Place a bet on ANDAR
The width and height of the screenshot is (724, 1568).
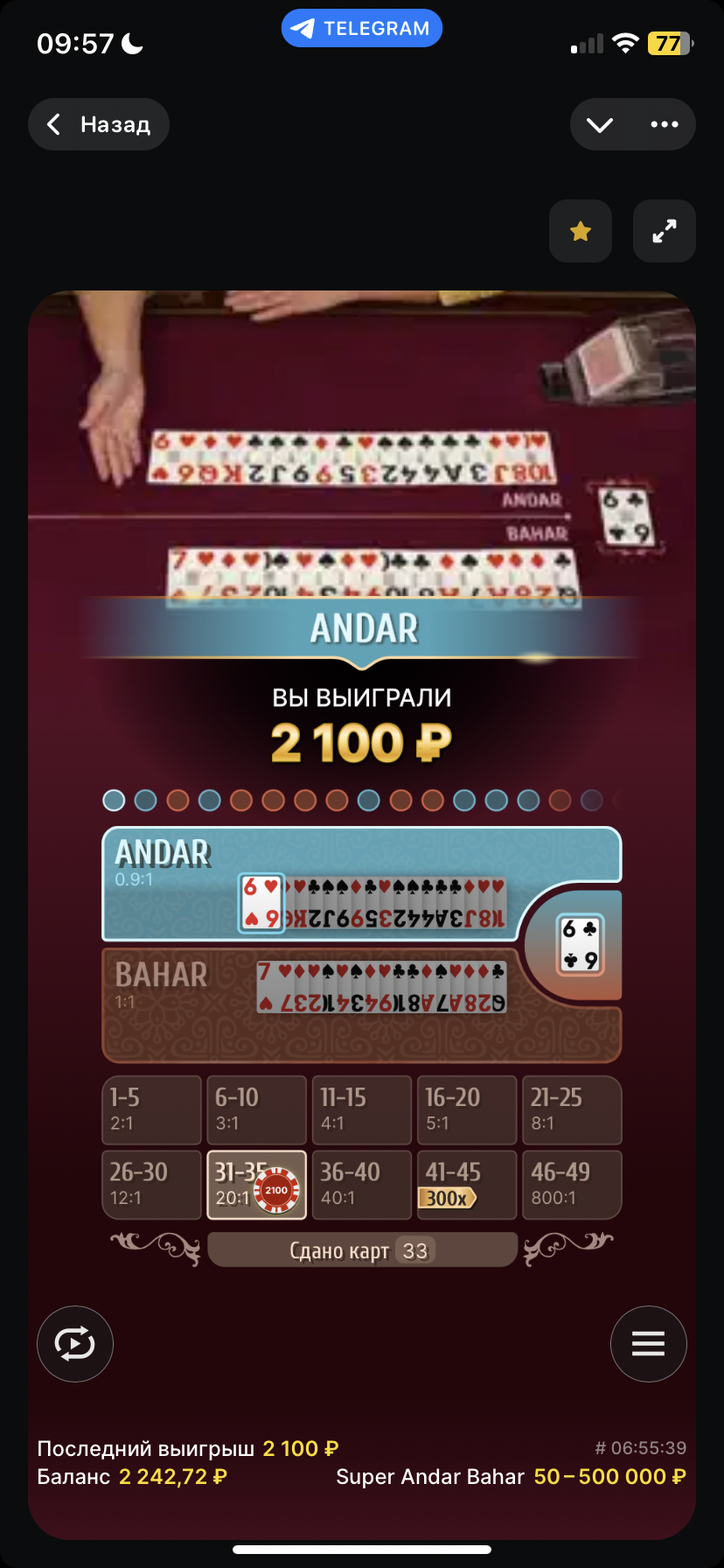pyautogui.click(x=175, y=884)
